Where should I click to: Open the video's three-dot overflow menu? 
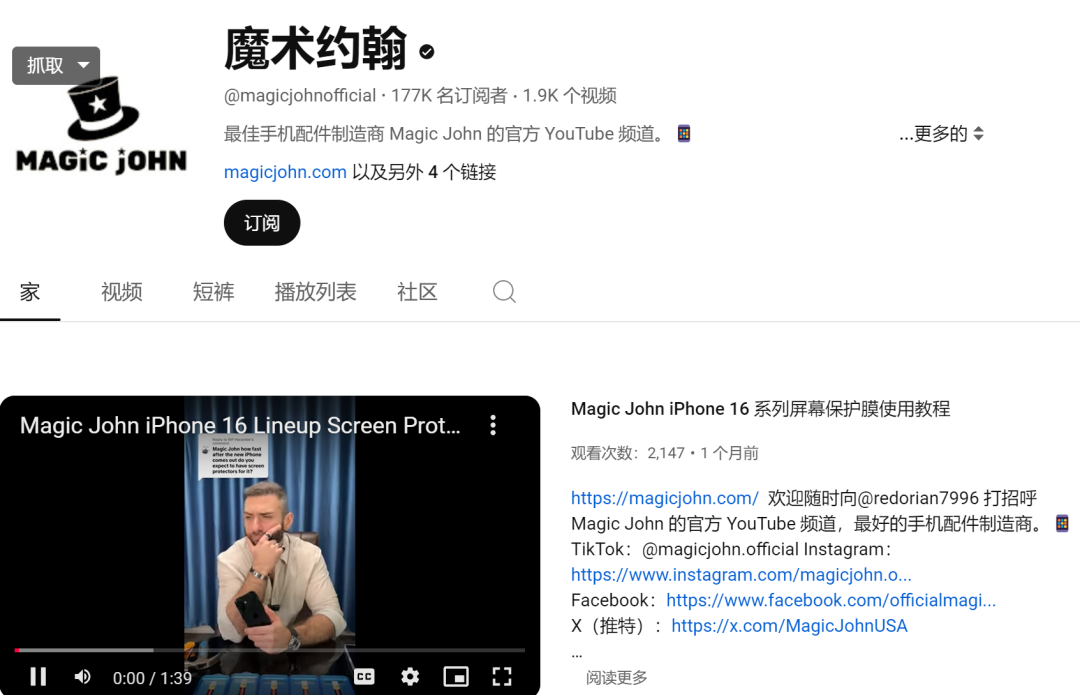493,426
